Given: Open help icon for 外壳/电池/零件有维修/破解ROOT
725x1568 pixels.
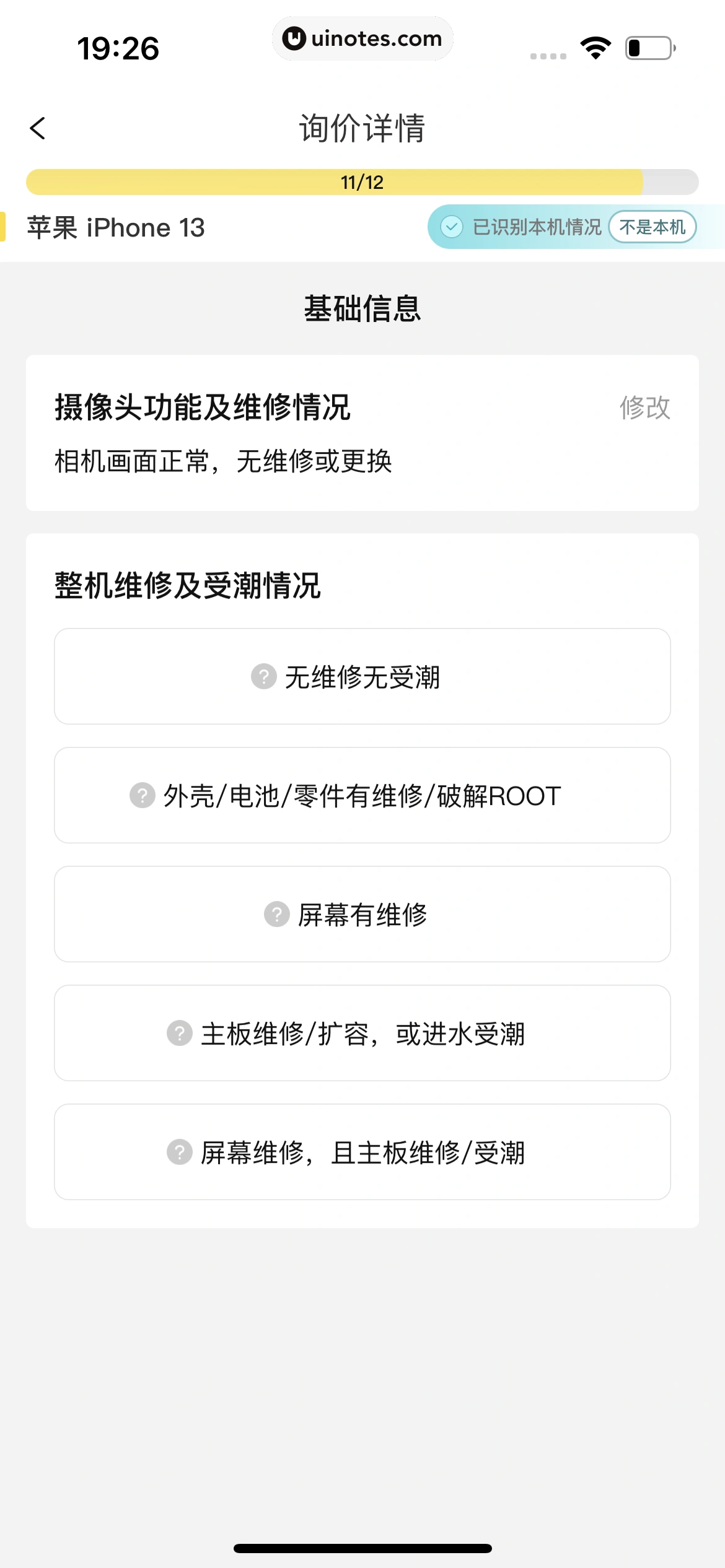Looking at the screenshot, I should (x=142, y=795).
